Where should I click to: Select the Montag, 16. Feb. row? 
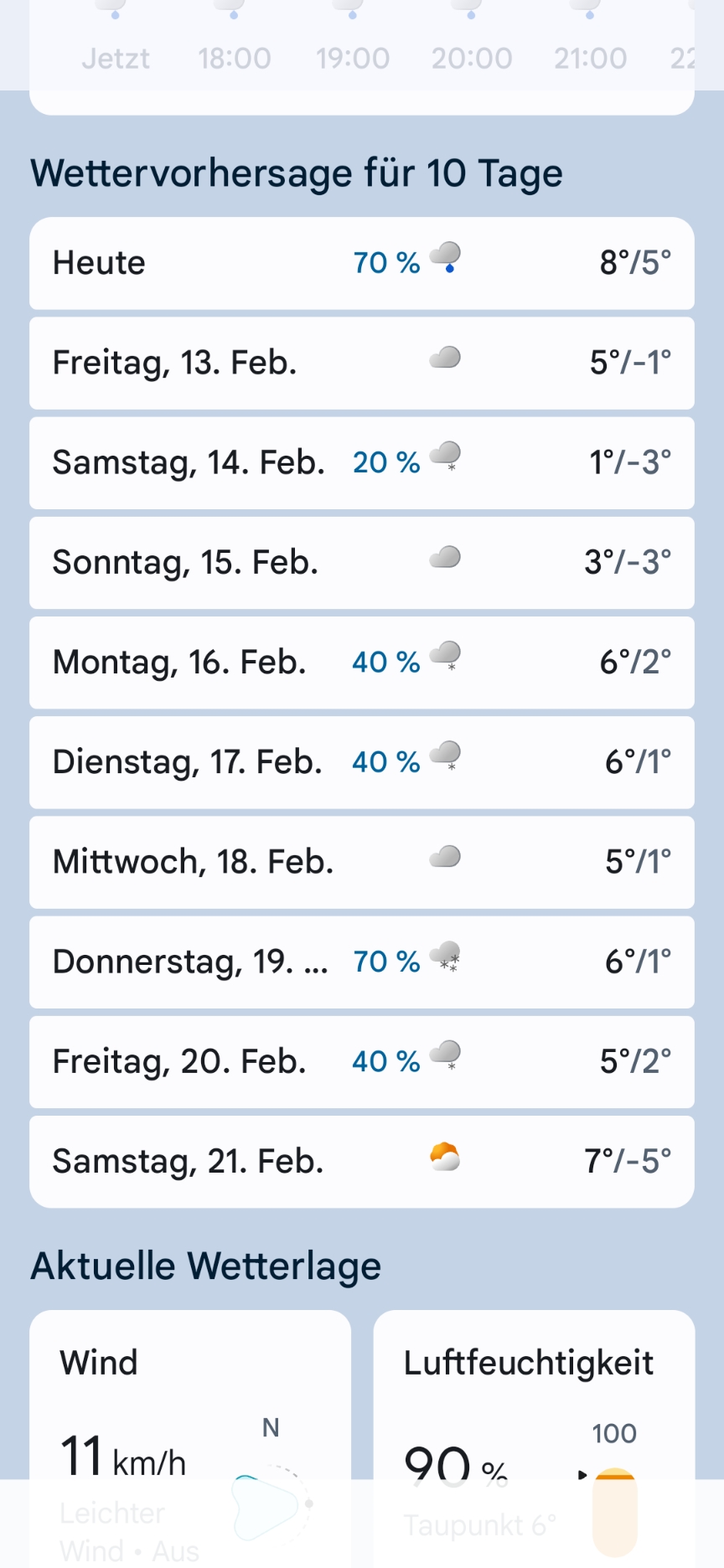361,662
